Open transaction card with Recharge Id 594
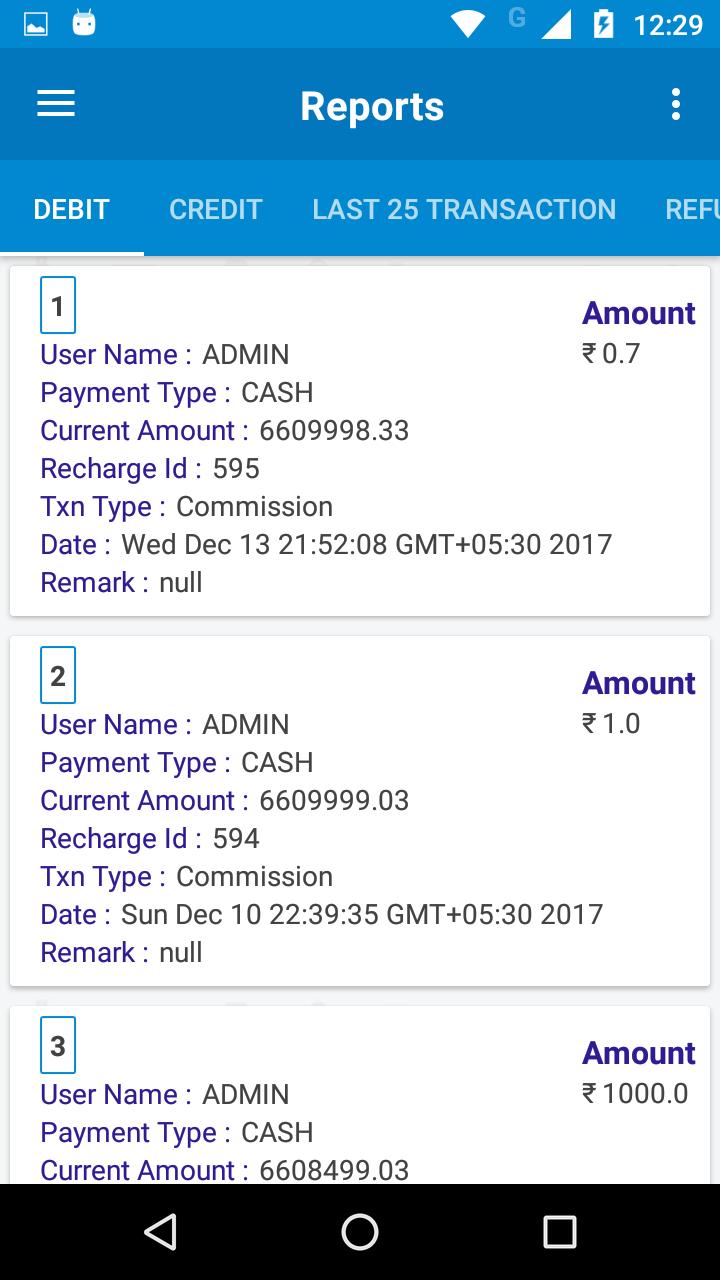 [360, 811]
